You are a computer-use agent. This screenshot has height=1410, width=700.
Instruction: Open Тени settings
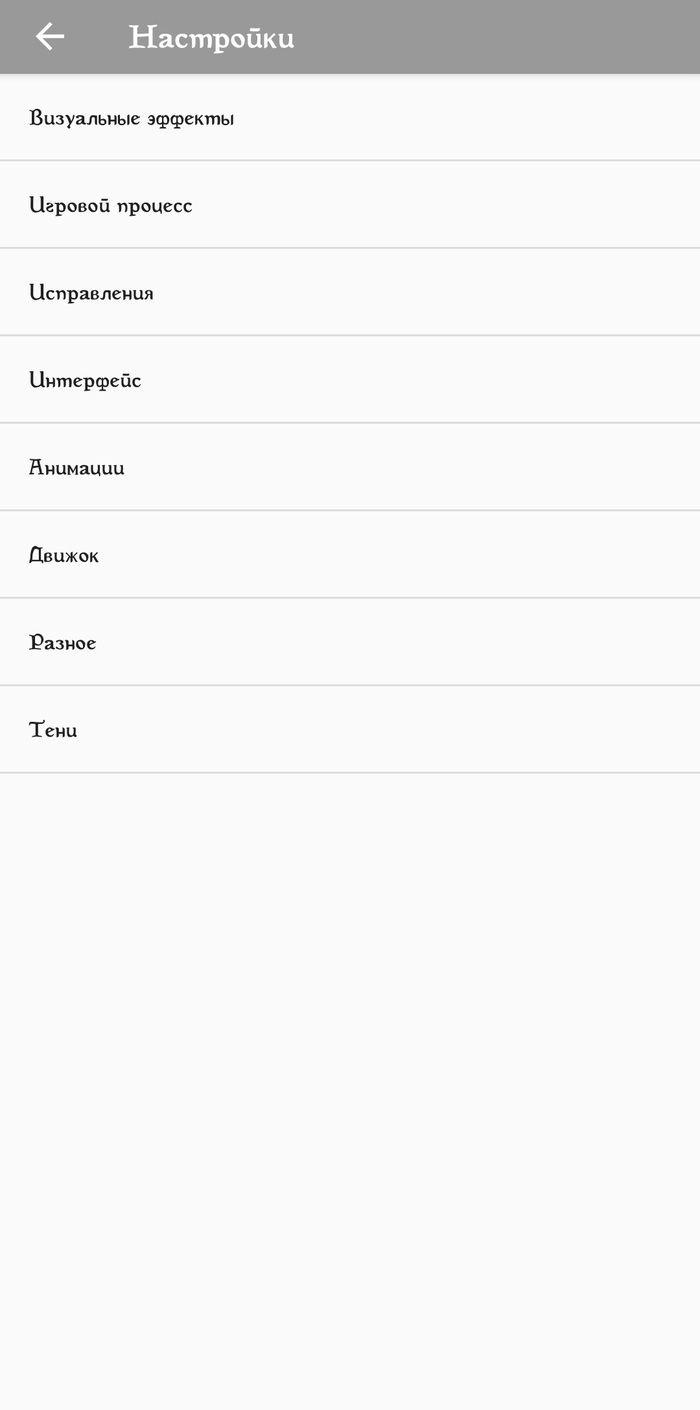(x=350, y=729)
